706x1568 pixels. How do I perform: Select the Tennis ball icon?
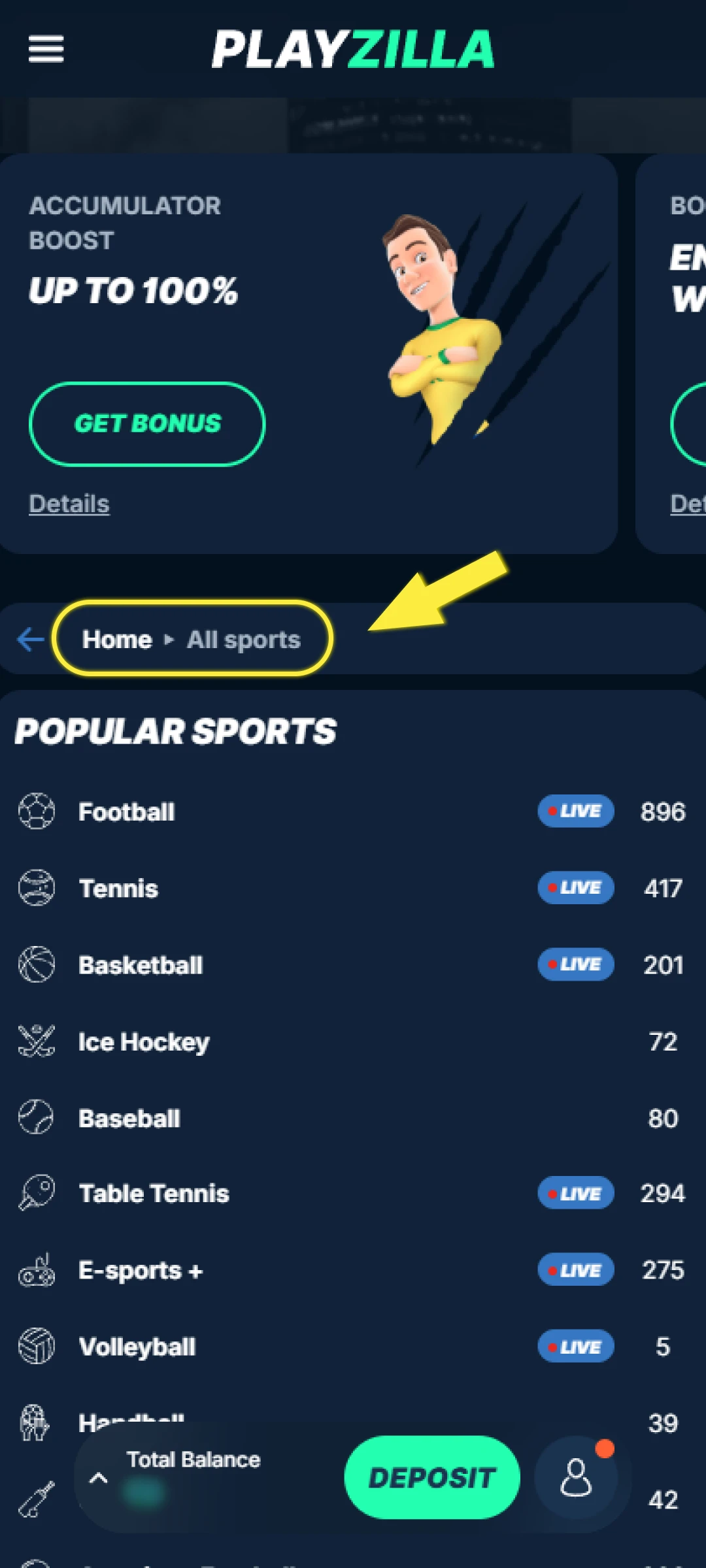click(x=37, y=887)
